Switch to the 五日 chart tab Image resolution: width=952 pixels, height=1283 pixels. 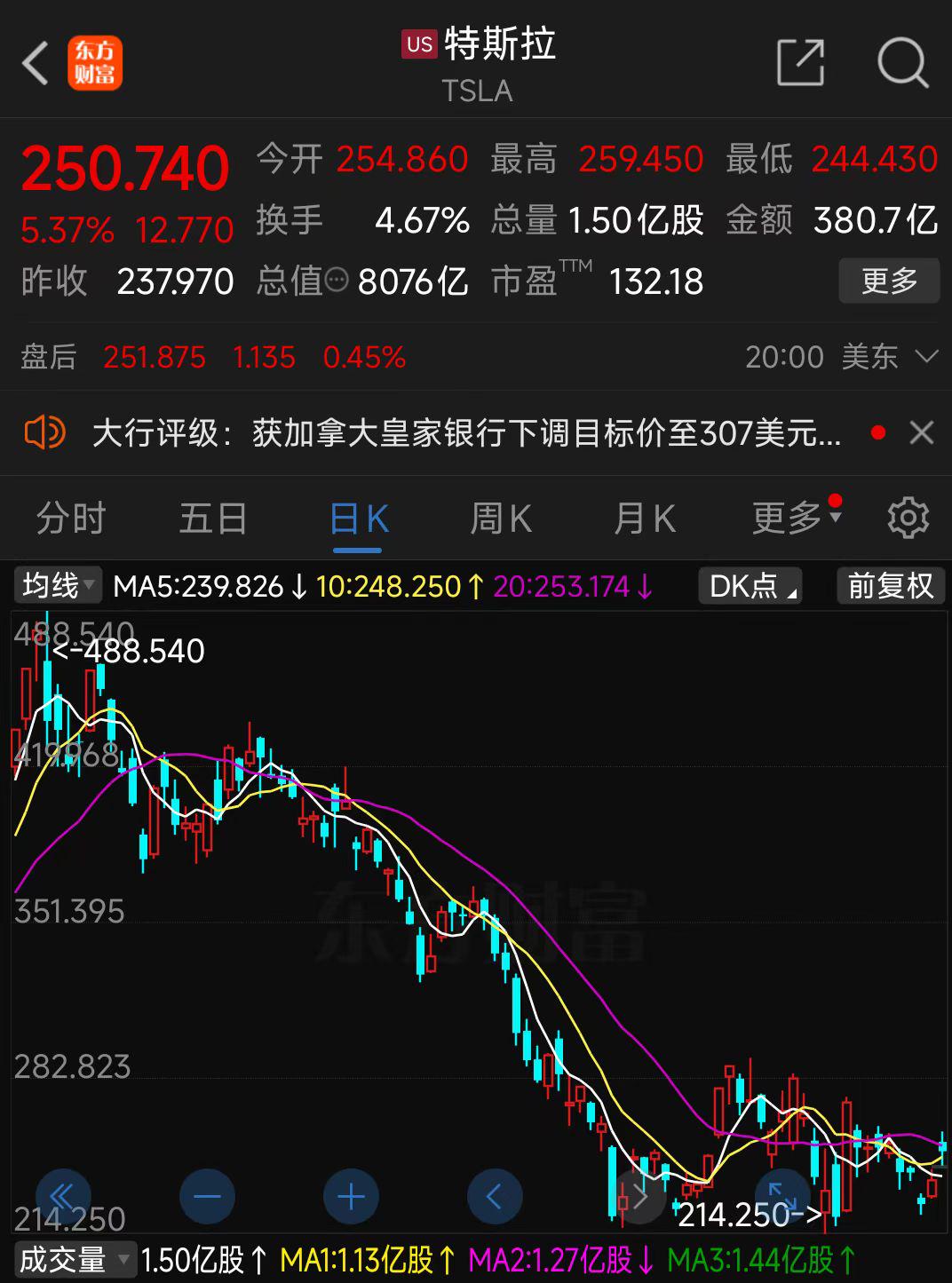tap(213, 519)
